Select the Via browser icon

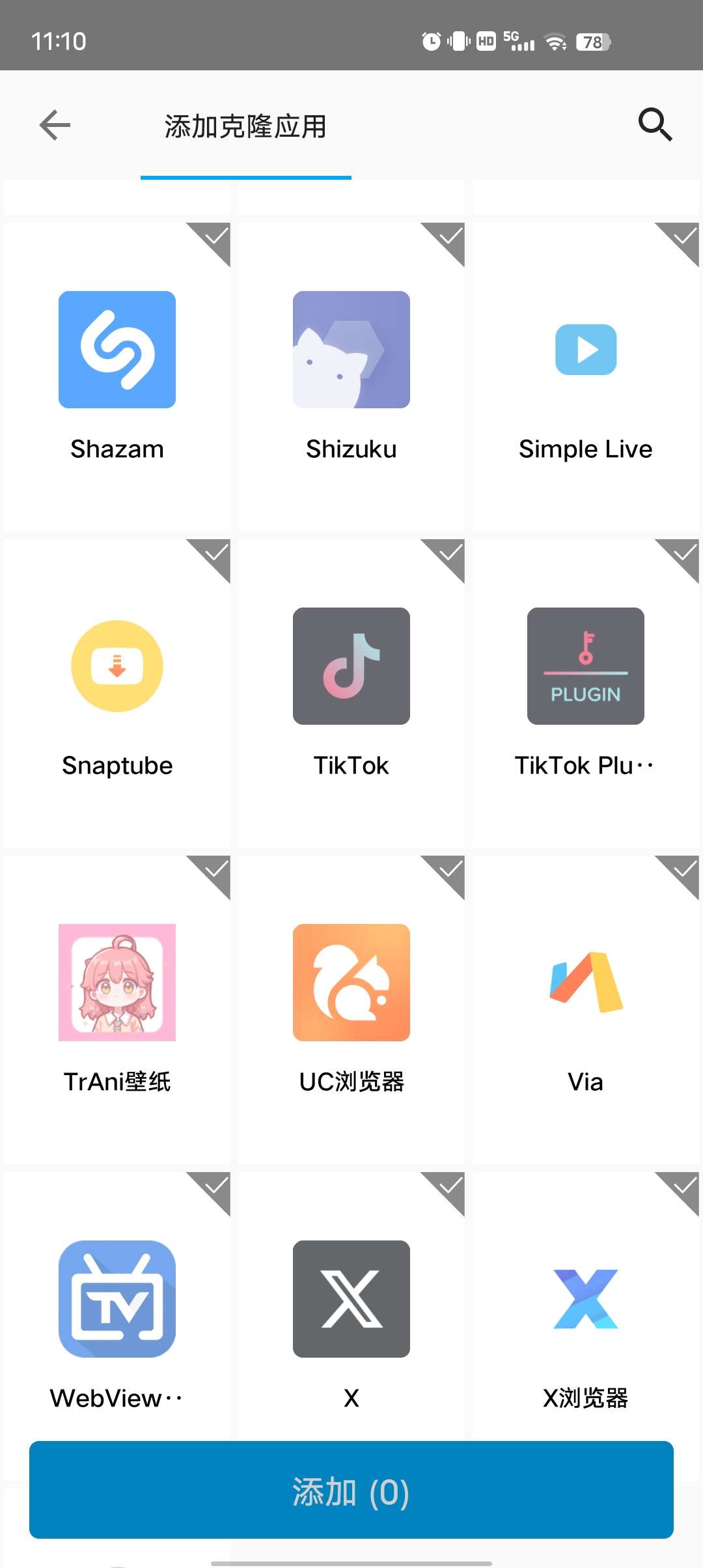click(x=585, y=983)
